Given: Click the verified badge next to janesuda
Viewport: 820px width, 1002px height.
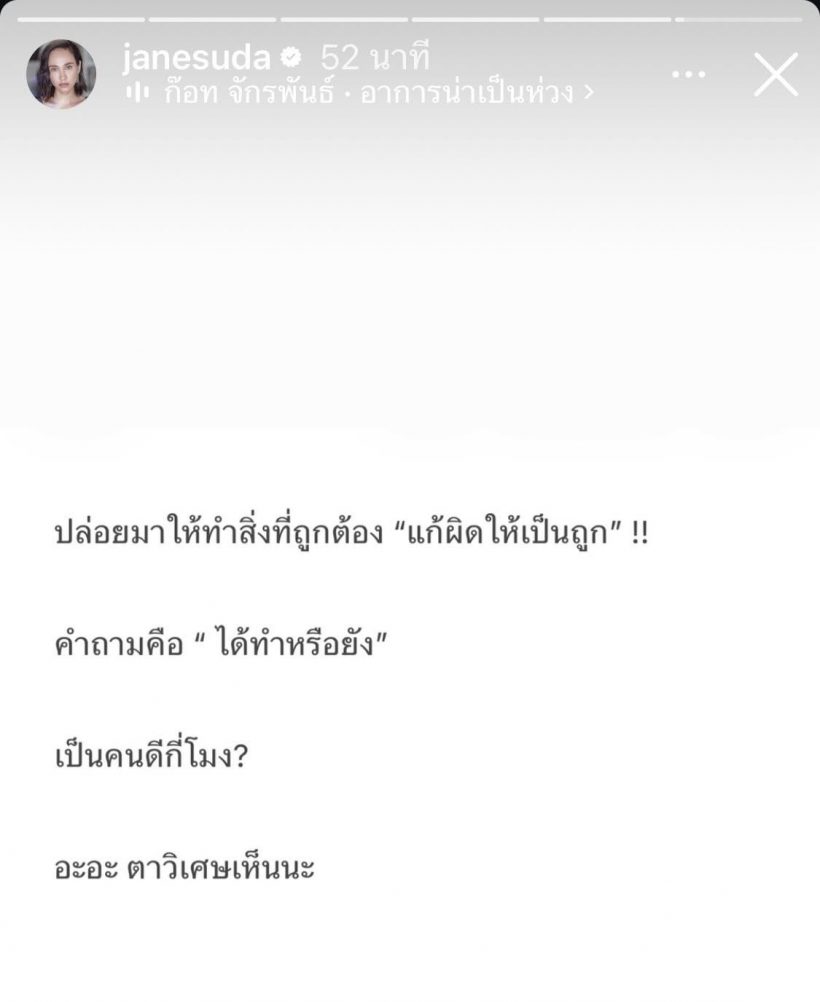Looking at the screenshot, I should tap(291, 57).
